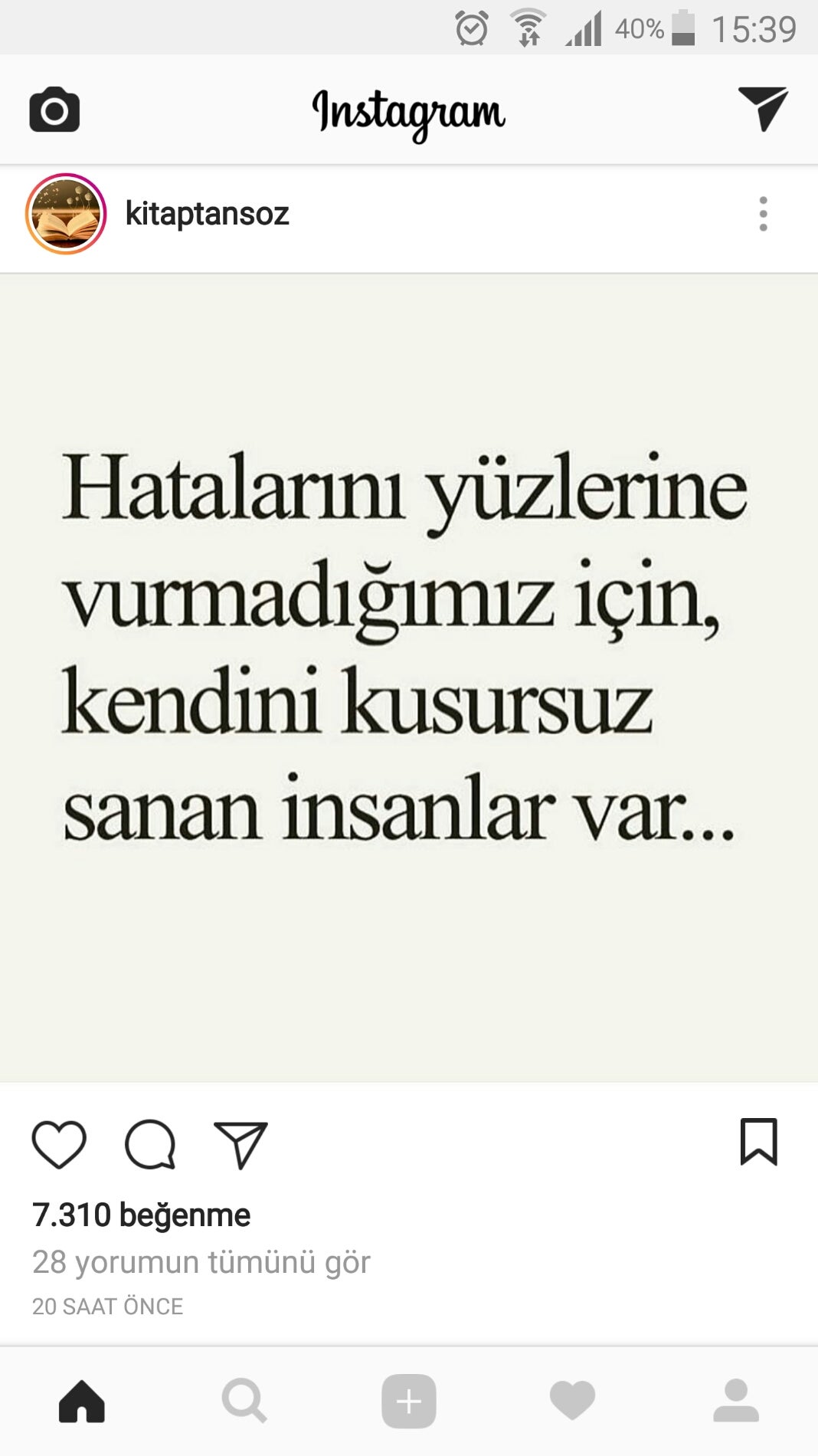
Task: Switch to the Profile tab
Action: [736, 1401]
